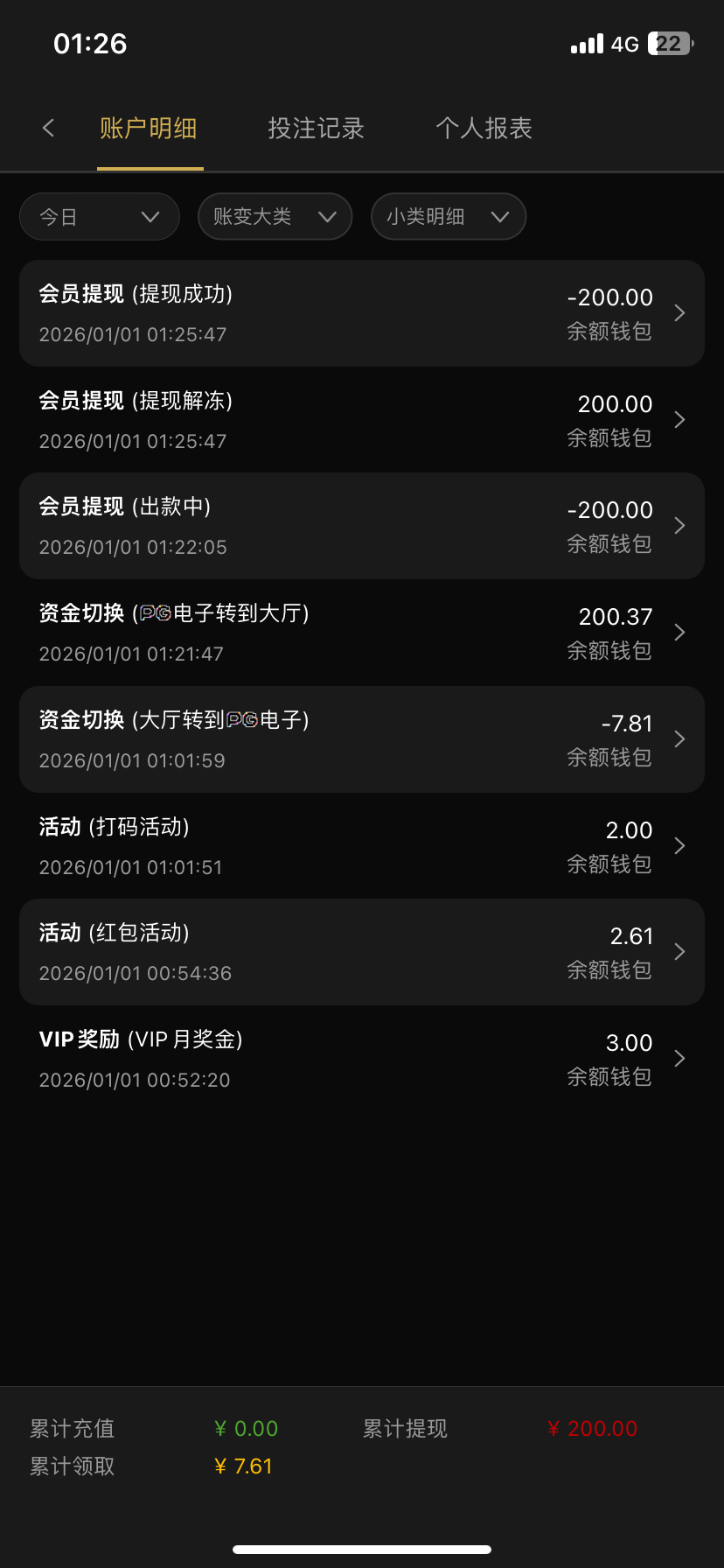This screenshot has width=724, height=1568.
Task: Select the 账户明细 tab
Action: (x=149, y=129)
